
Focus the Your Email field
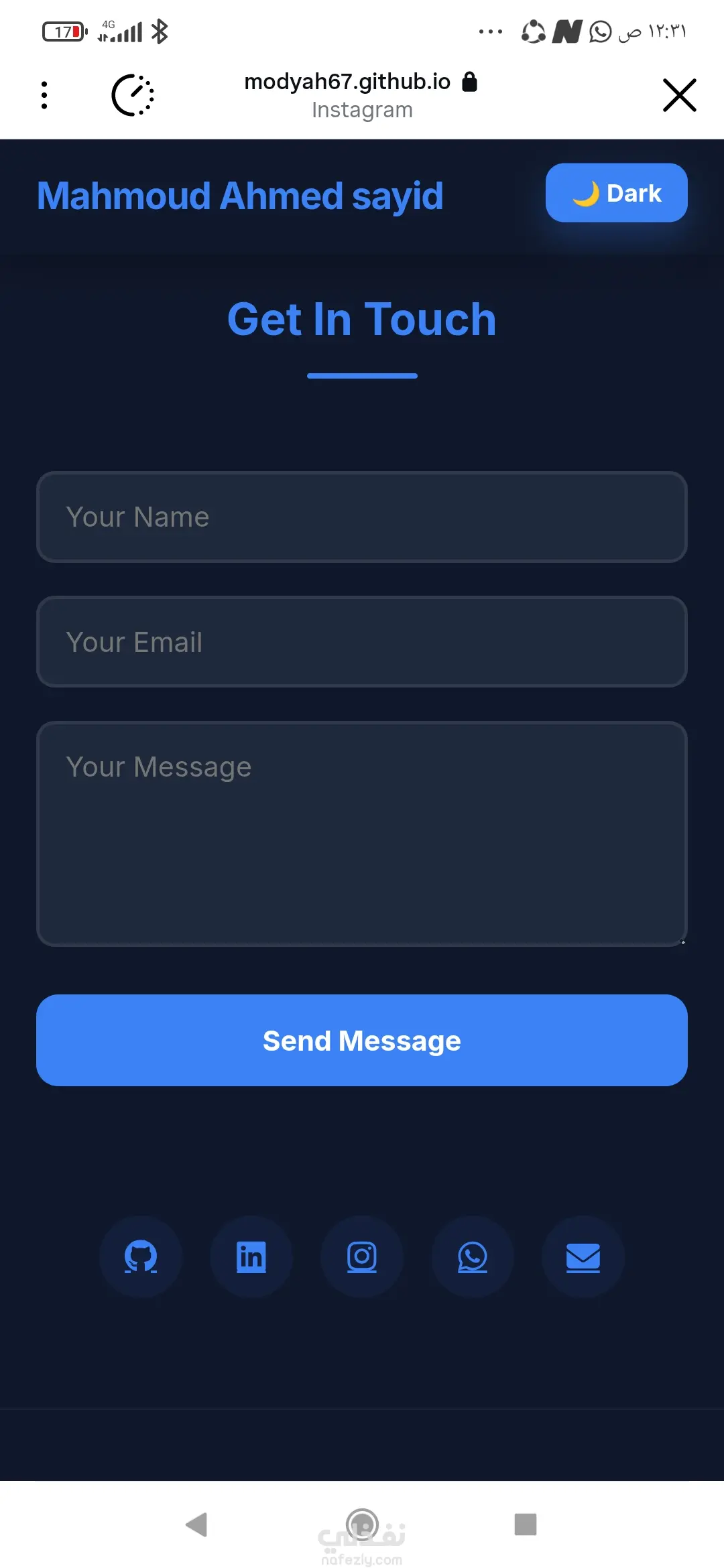click(x=362, y=642)
